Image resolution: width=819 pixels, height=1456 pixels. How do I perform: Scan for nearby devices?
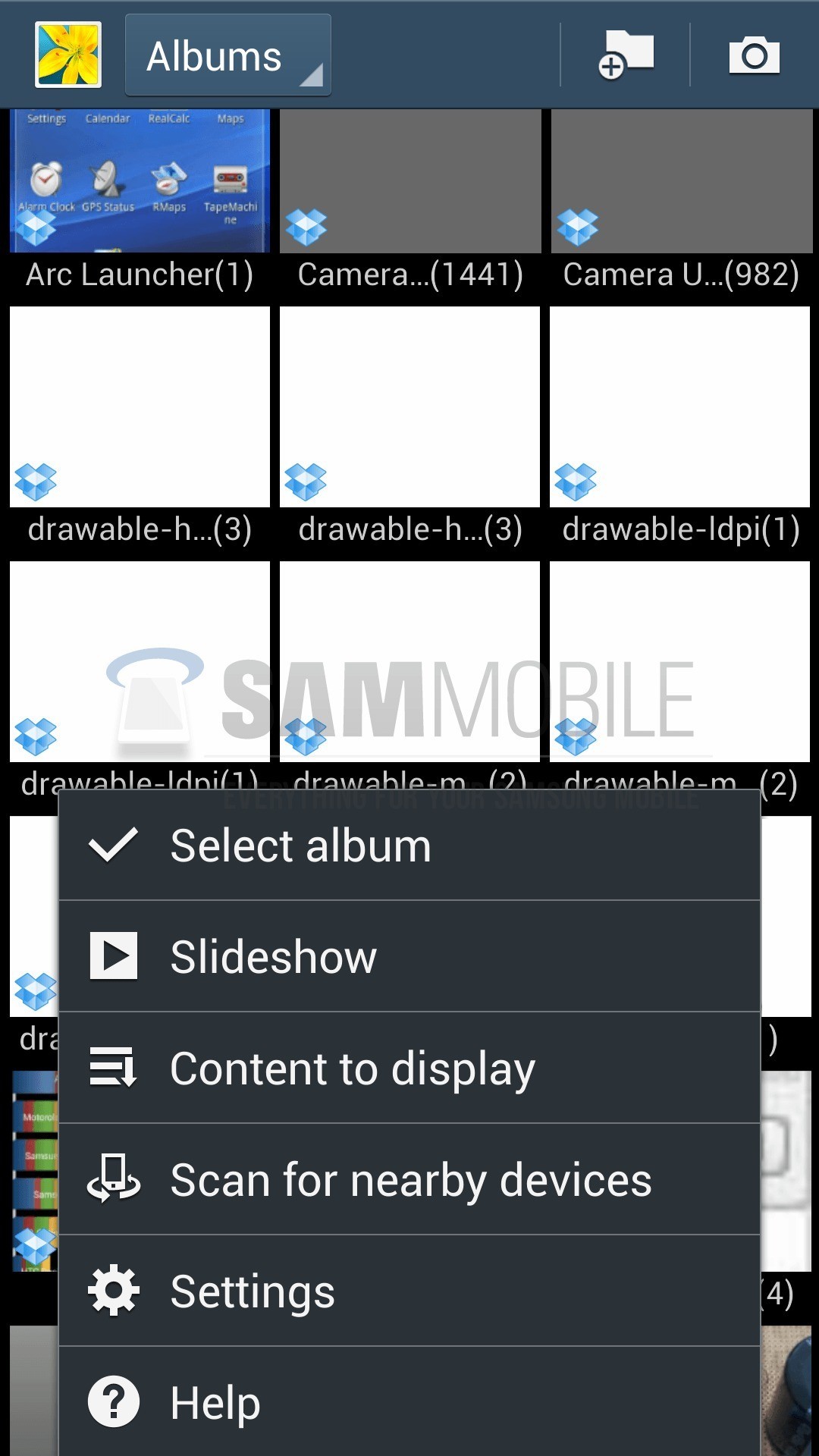[409, 1179]
